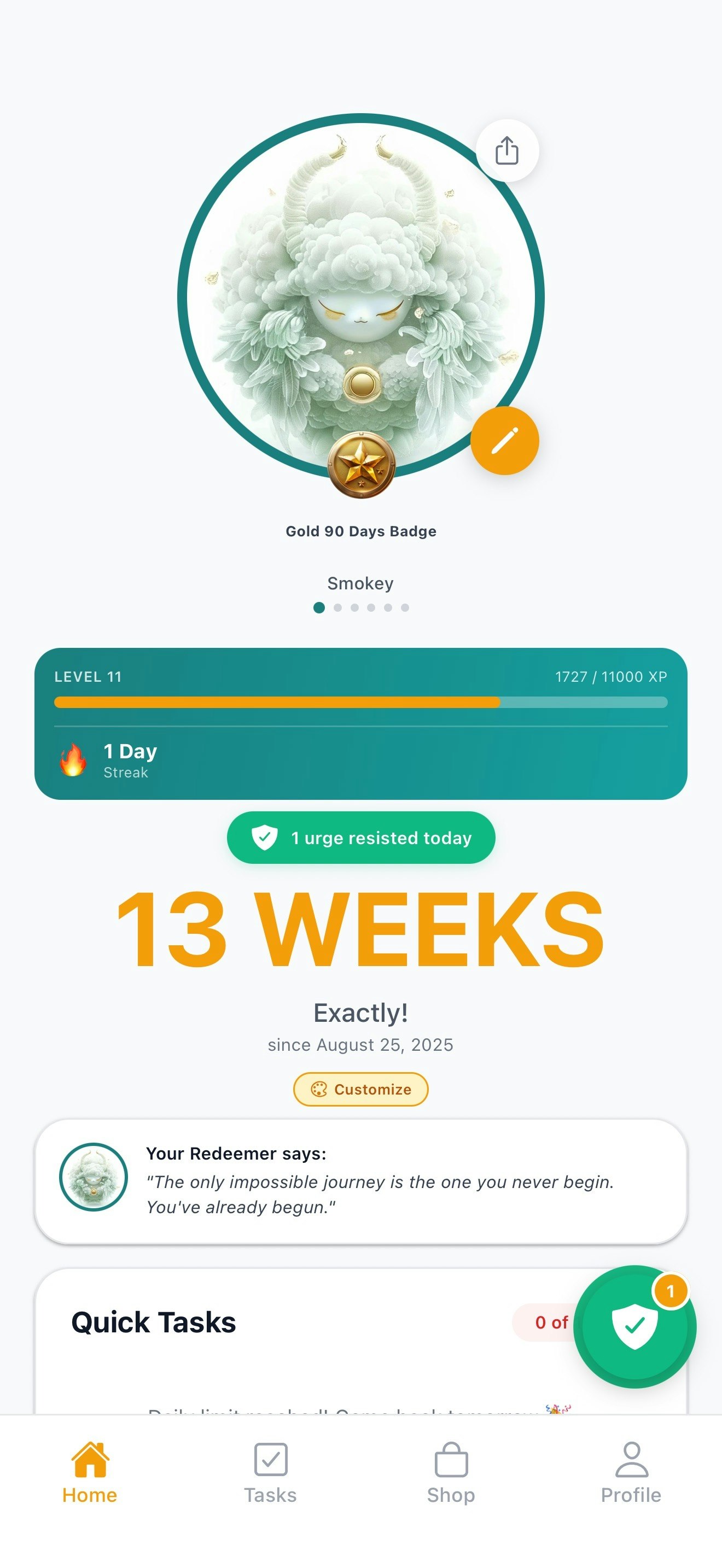Go to the Profile tab
722x1568 pixels.
click(631, 1472)
